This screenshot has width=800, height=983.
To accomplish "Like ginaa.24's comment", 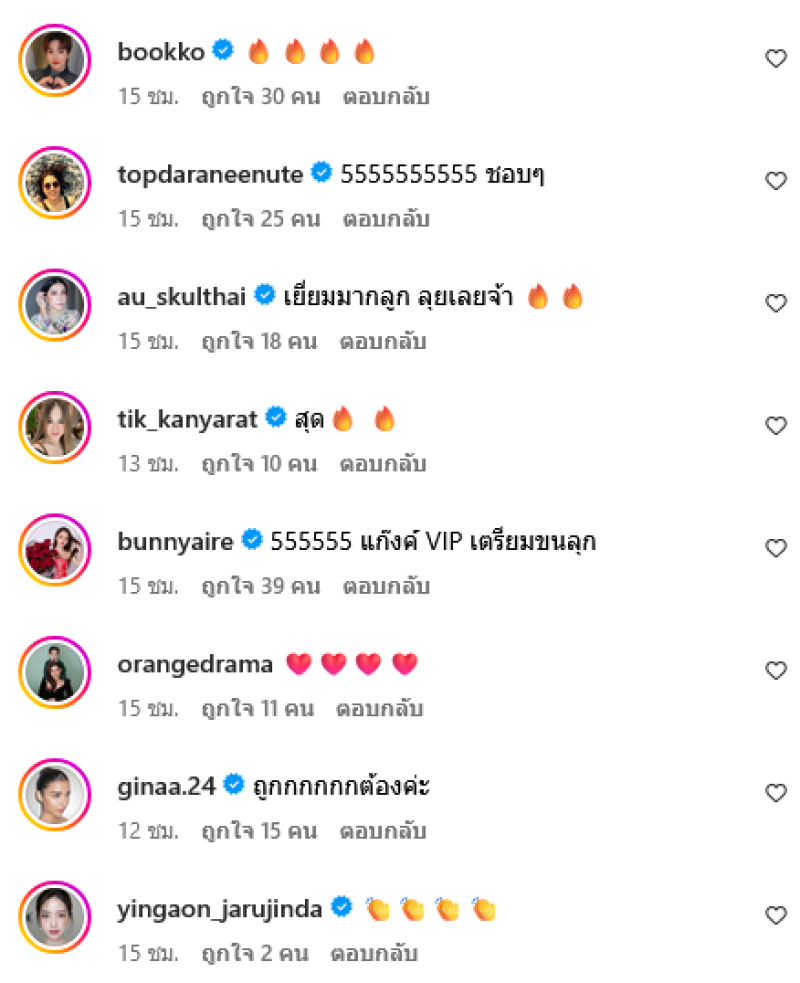I will (x=776, y=793).
